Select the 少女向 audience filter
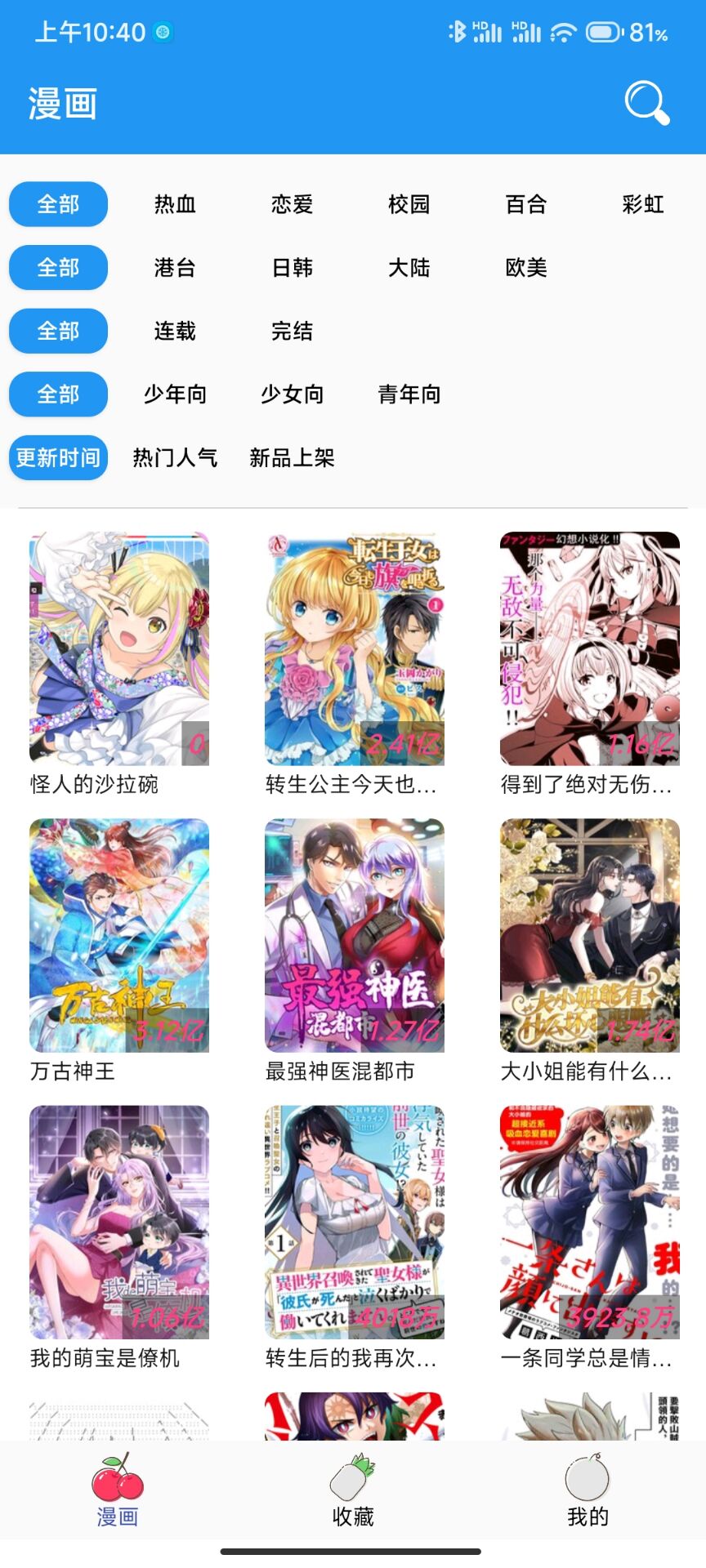 point(292,394)
